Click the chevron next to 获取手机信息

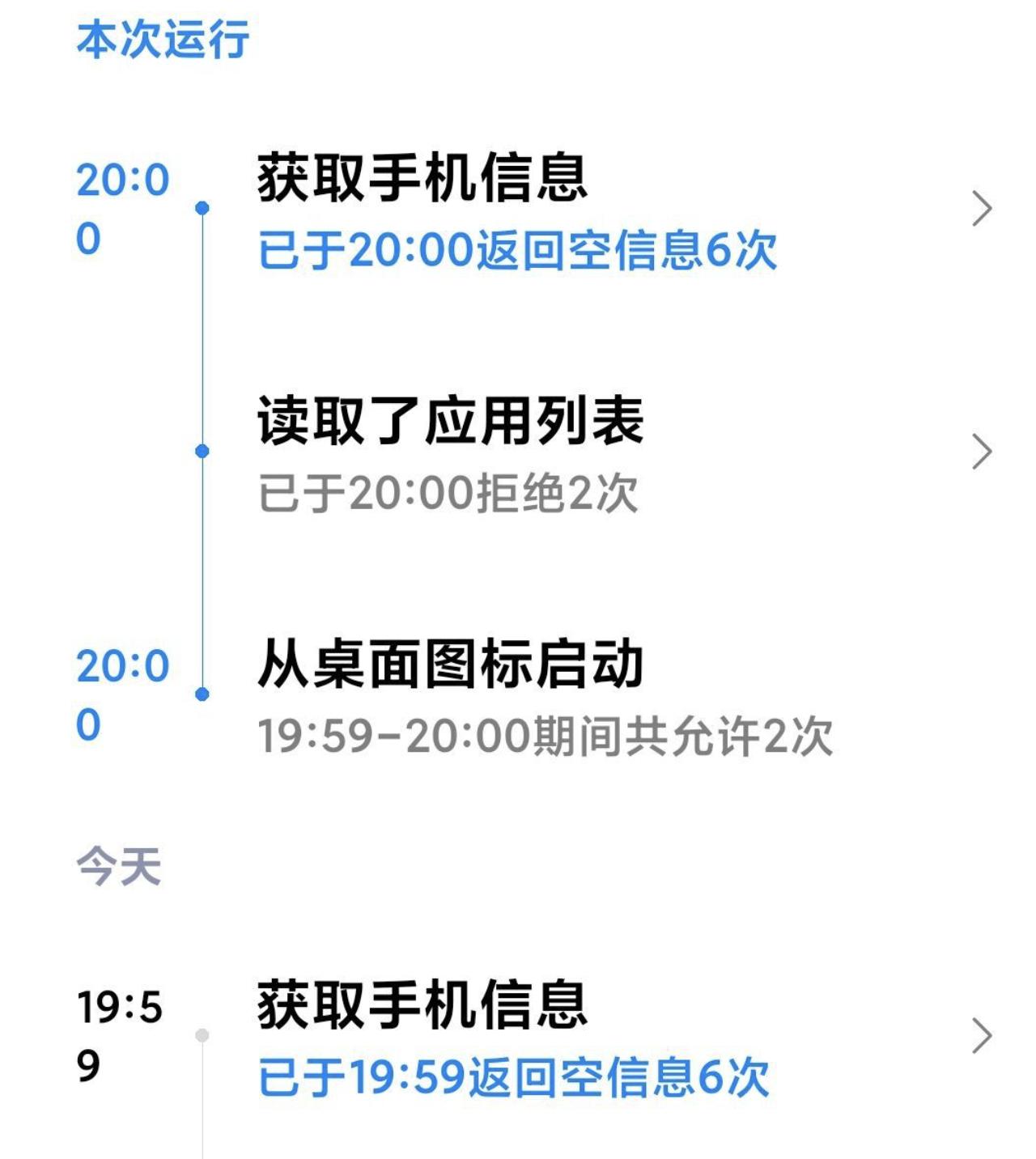982,209
